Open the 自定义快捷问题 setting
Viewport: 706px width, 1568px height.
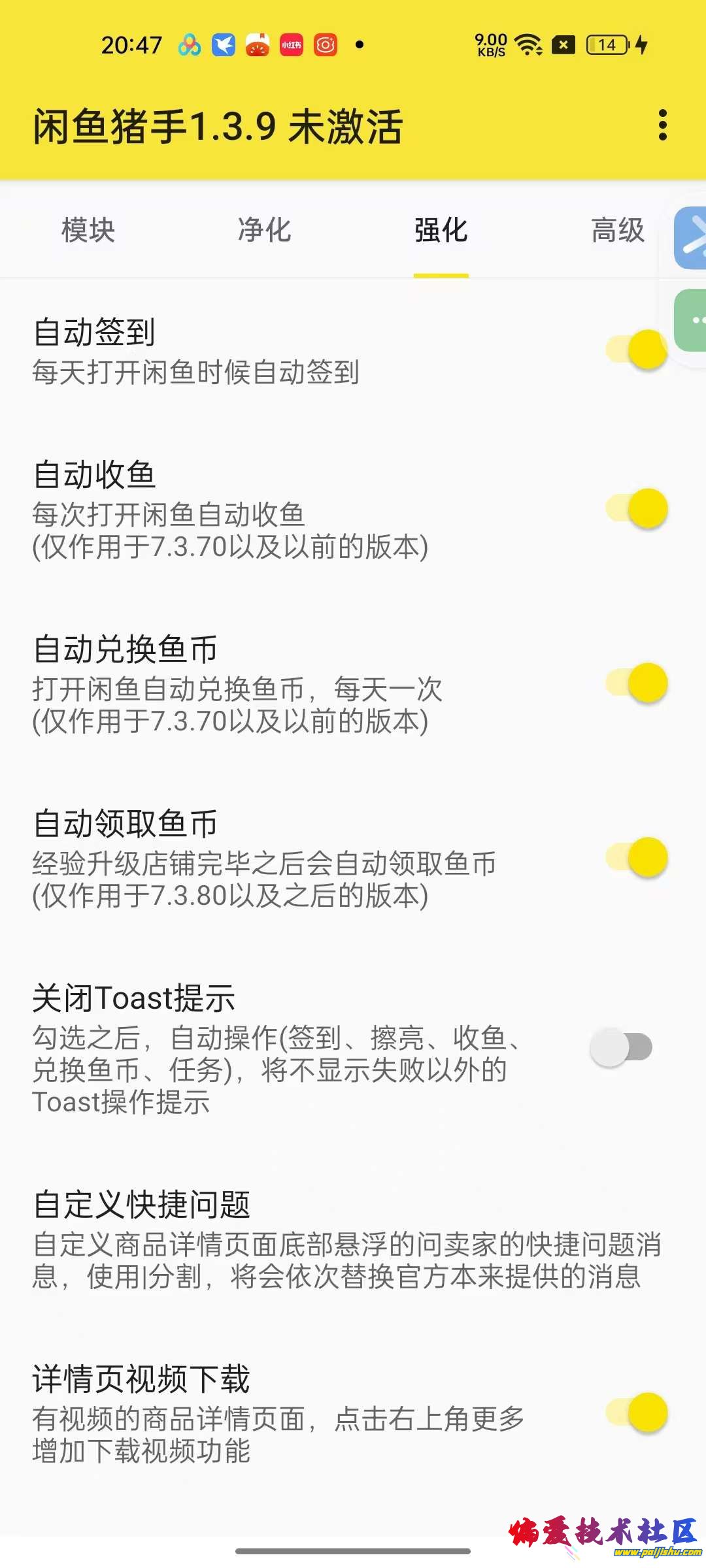pos(346,1240)
